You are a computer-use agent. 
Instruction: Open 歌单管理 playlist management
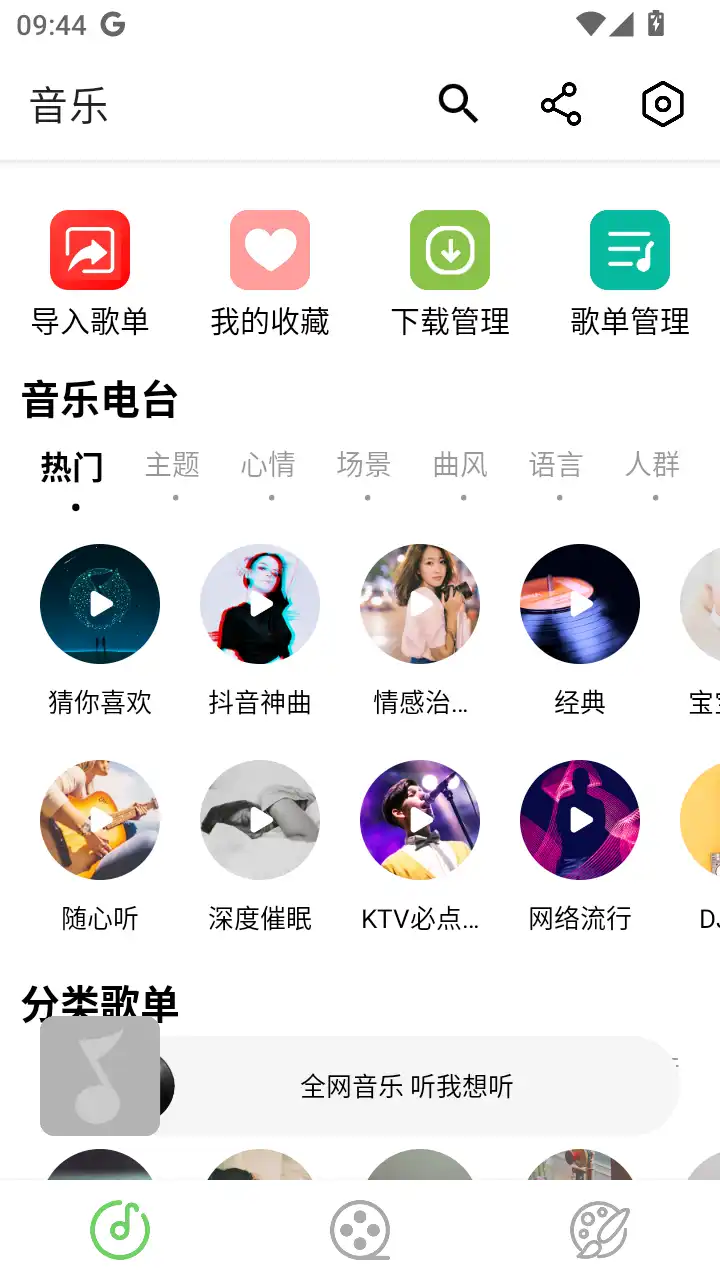[629, 250]
